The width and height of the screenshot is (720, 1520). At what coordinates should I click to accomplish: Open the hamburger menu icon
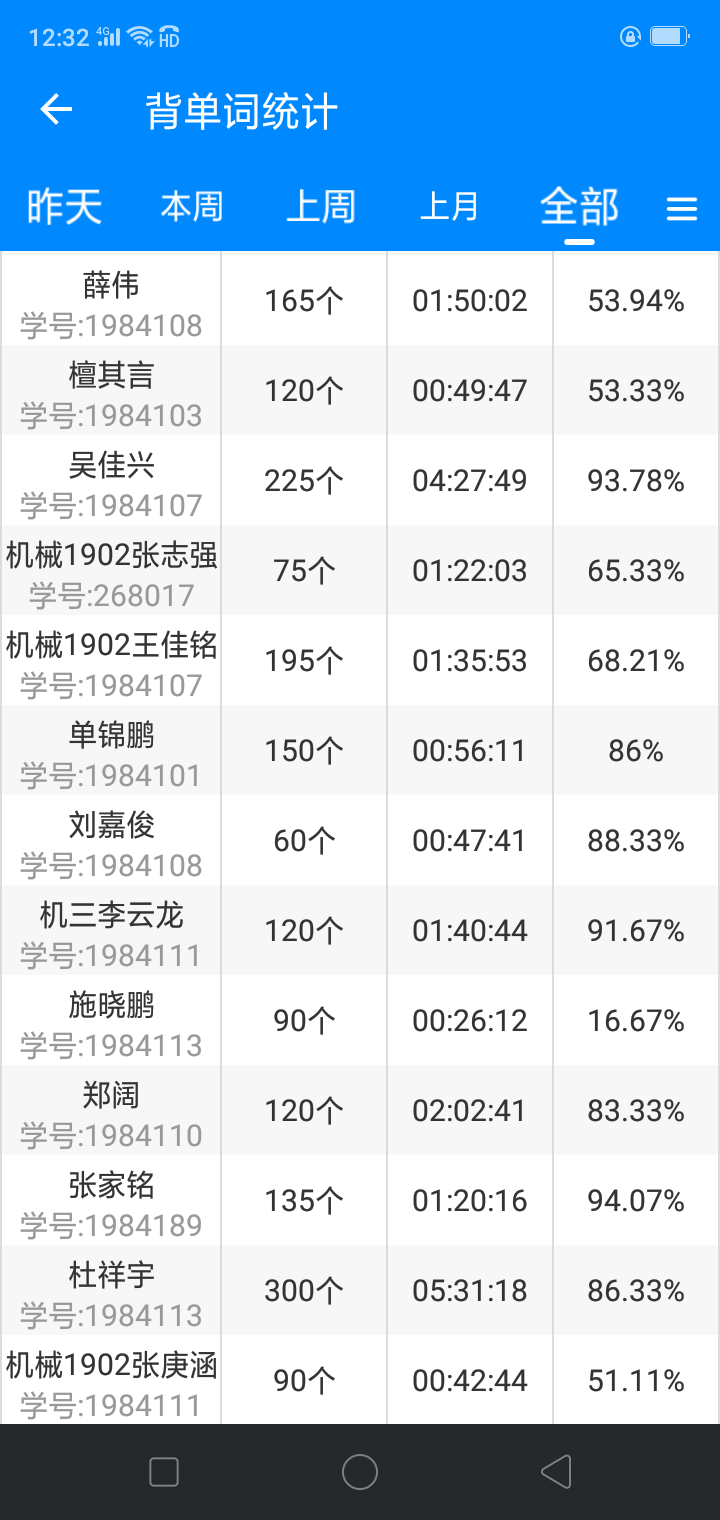tap(682, 208)
